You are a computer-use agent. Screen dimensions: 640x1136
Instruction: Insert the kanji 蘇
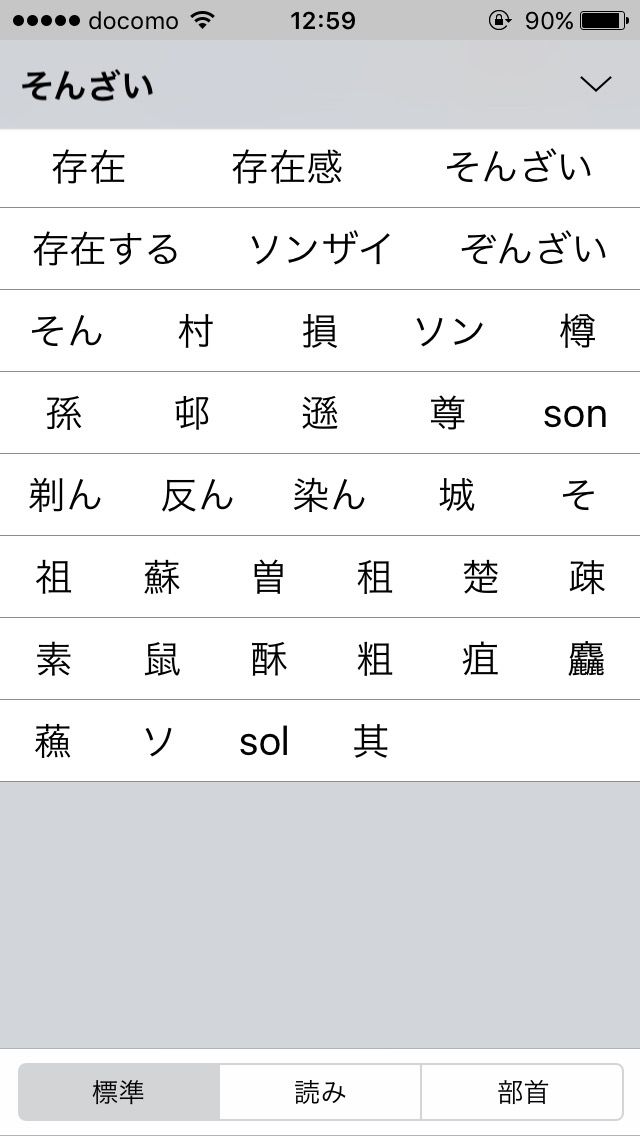tap(162, 578)
